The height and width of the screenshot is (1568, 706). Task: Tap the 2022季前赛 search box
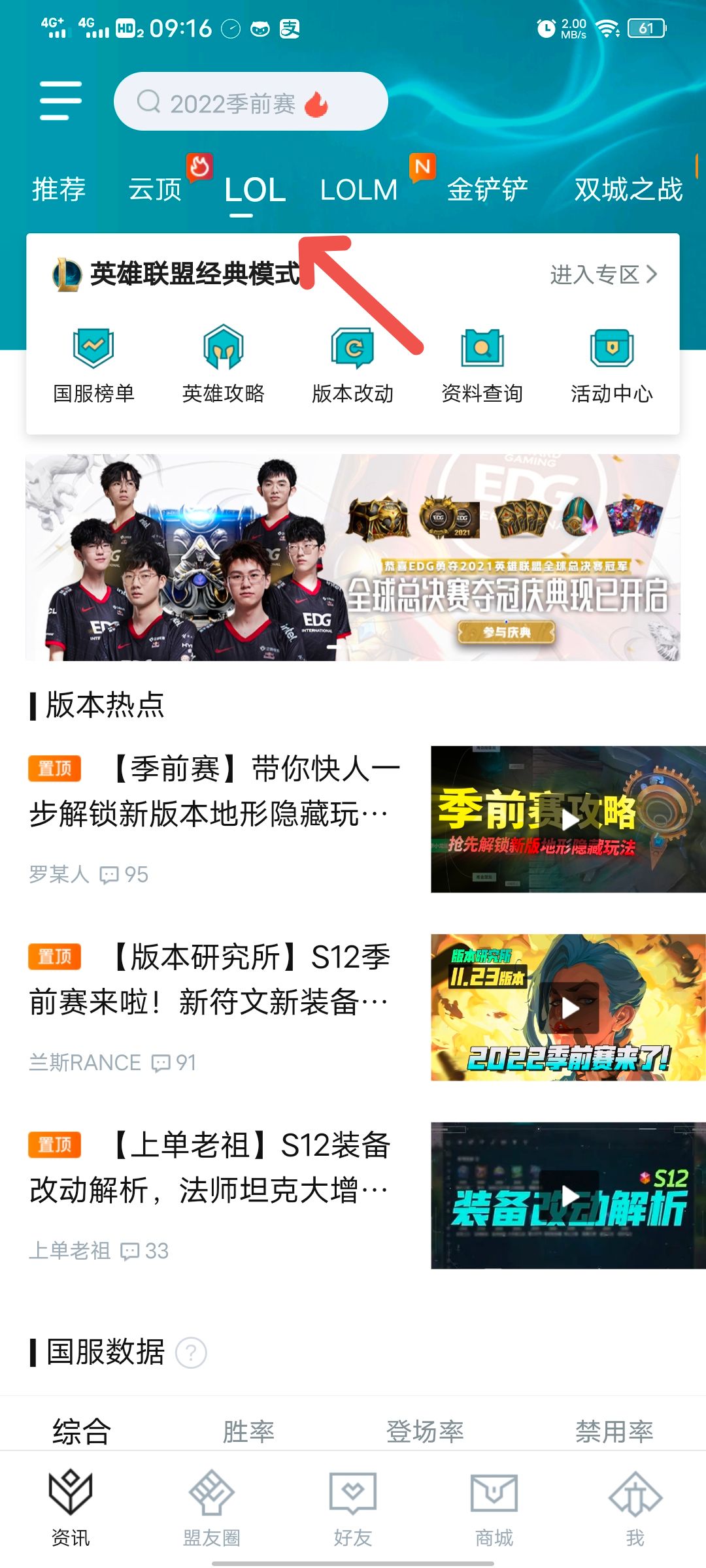(251, 101)
